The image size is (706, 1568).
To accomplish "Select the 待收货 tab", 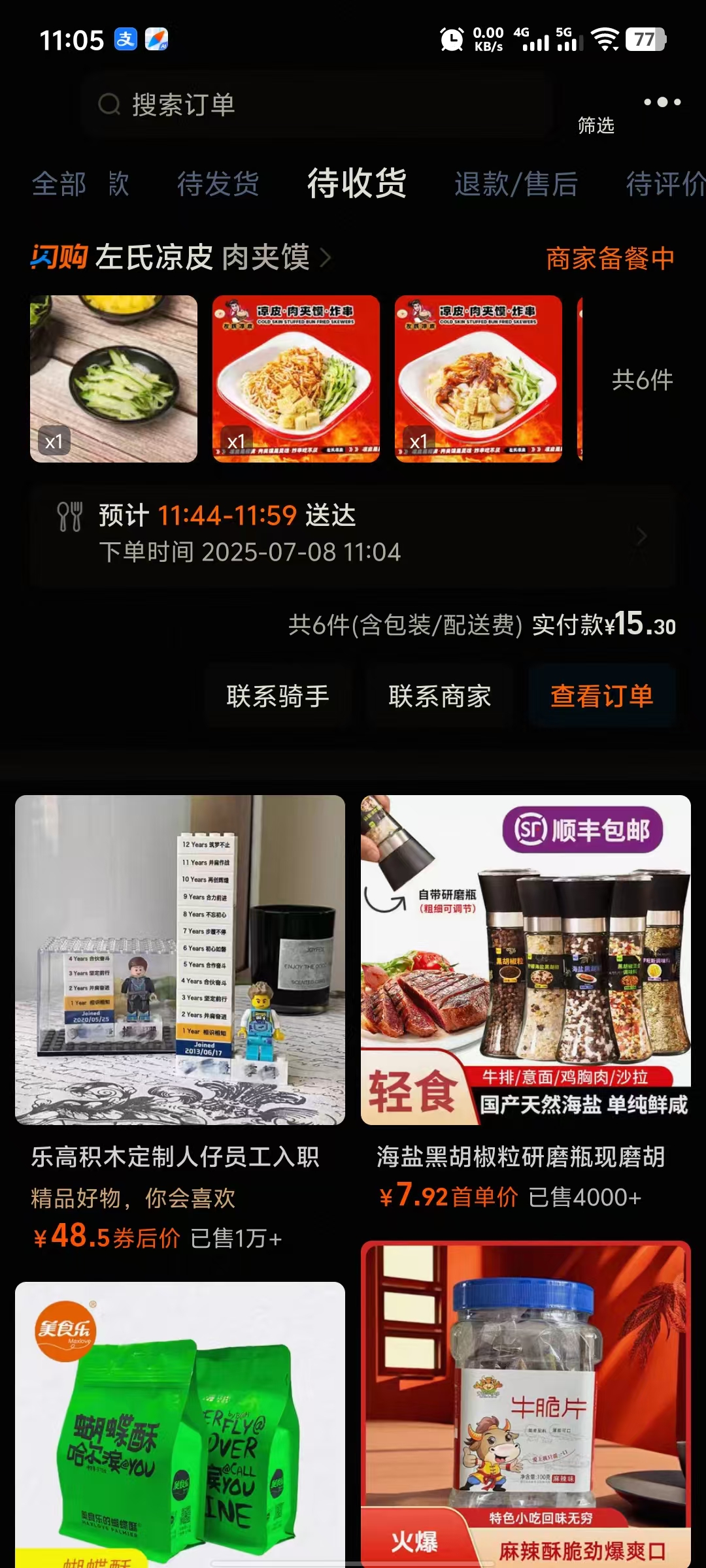I will tap(357, 183).
